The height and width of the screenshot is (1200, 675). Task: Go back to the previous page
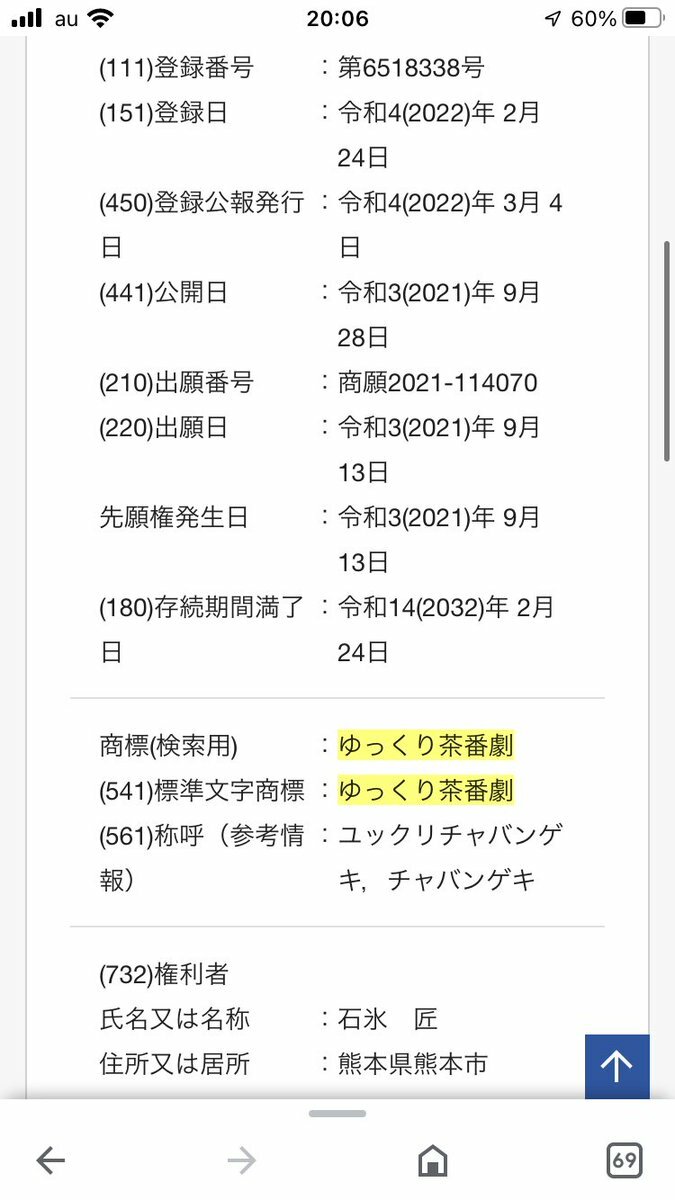(x=50, y=1160)
